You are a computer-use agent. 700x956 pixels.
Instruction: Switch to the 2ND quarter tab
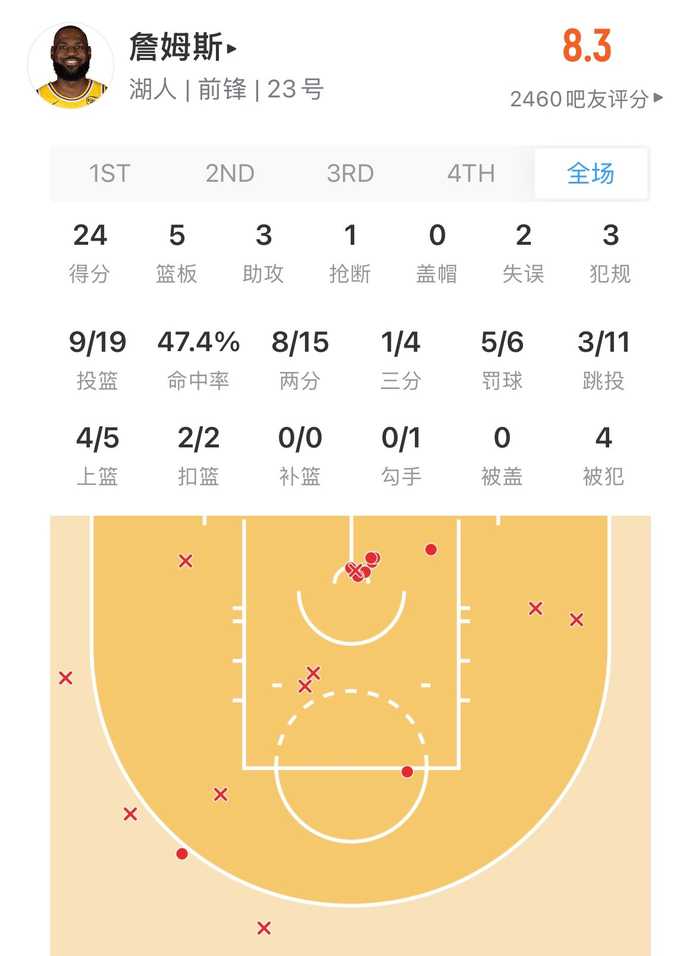230,173
